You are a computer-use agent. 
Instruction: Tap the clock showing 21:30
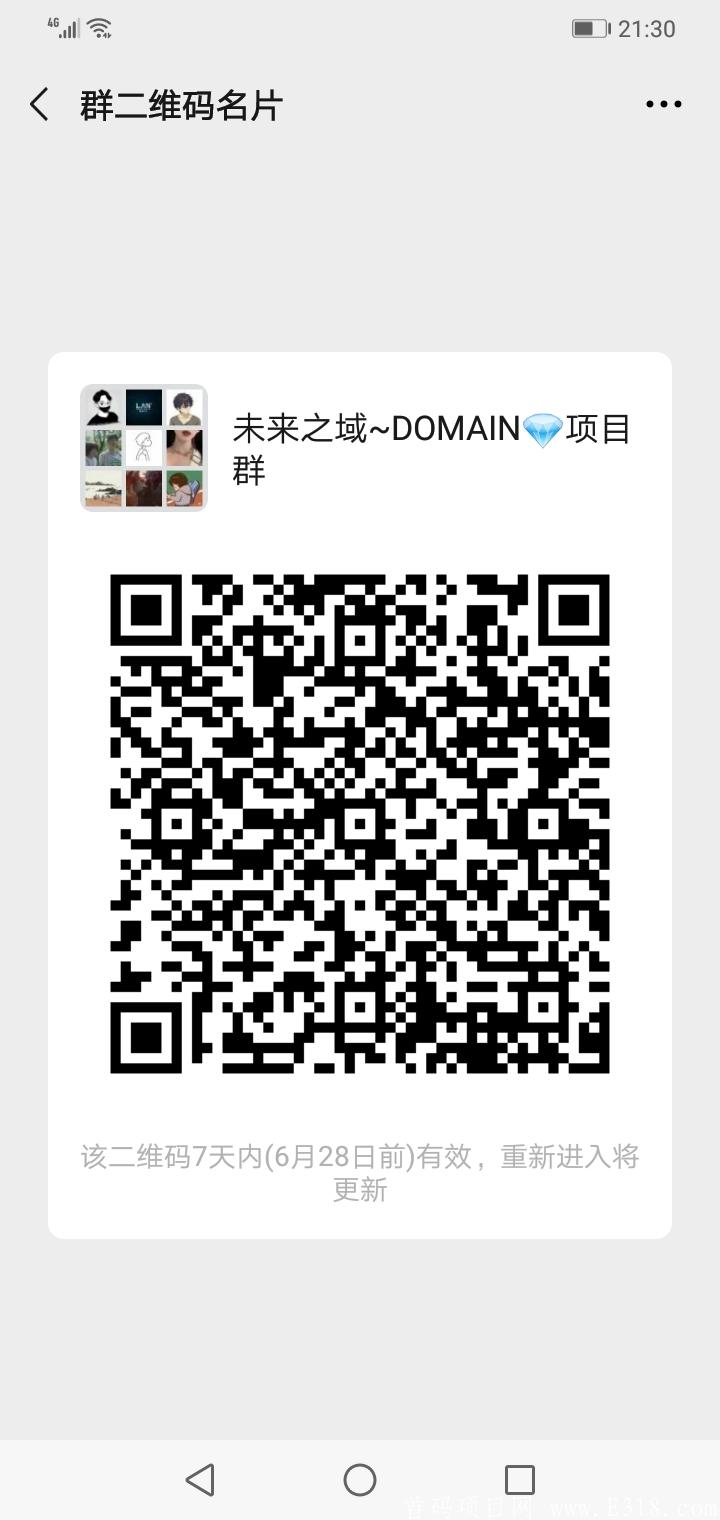point(645,28)
